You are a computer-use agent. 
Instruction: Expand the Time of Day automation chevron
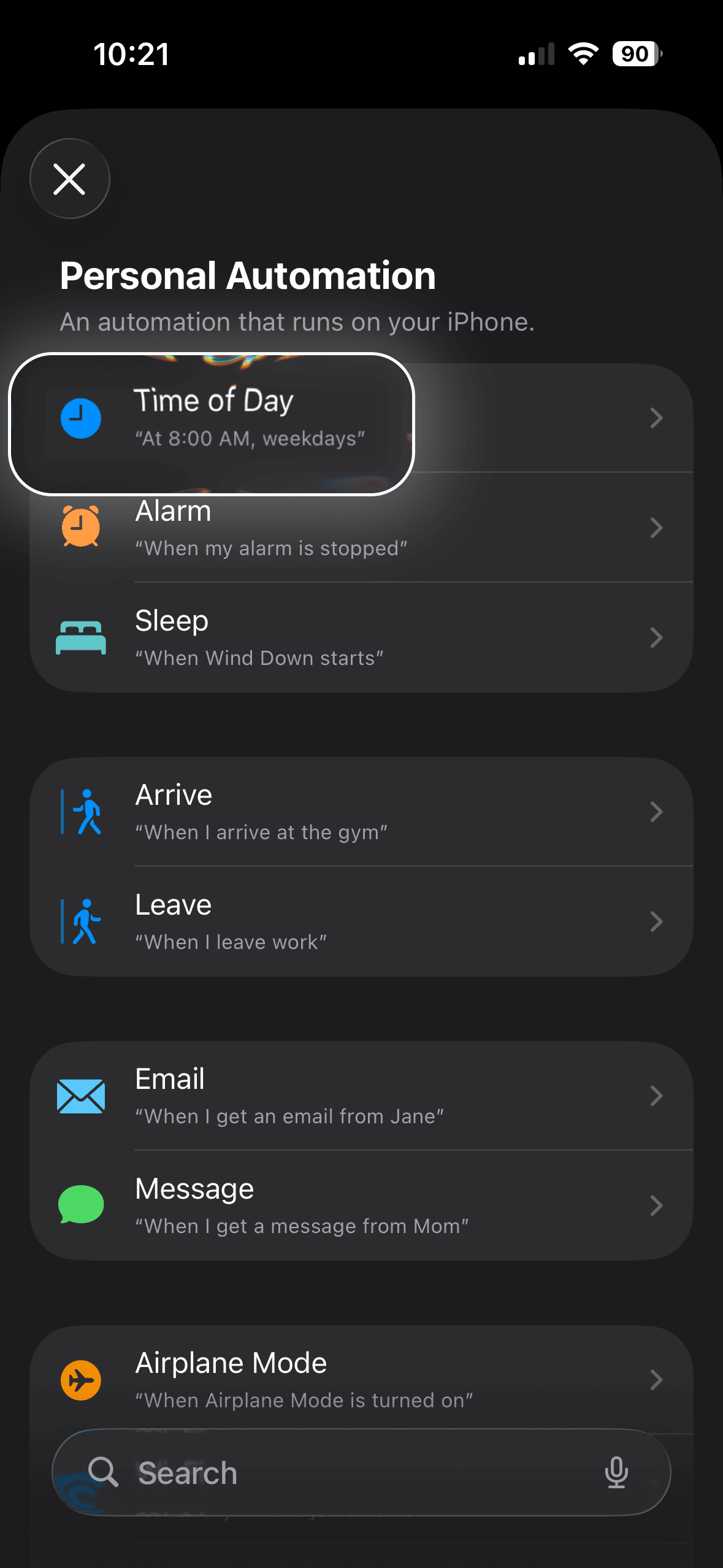pyautogui.click(x=657, y=418)
